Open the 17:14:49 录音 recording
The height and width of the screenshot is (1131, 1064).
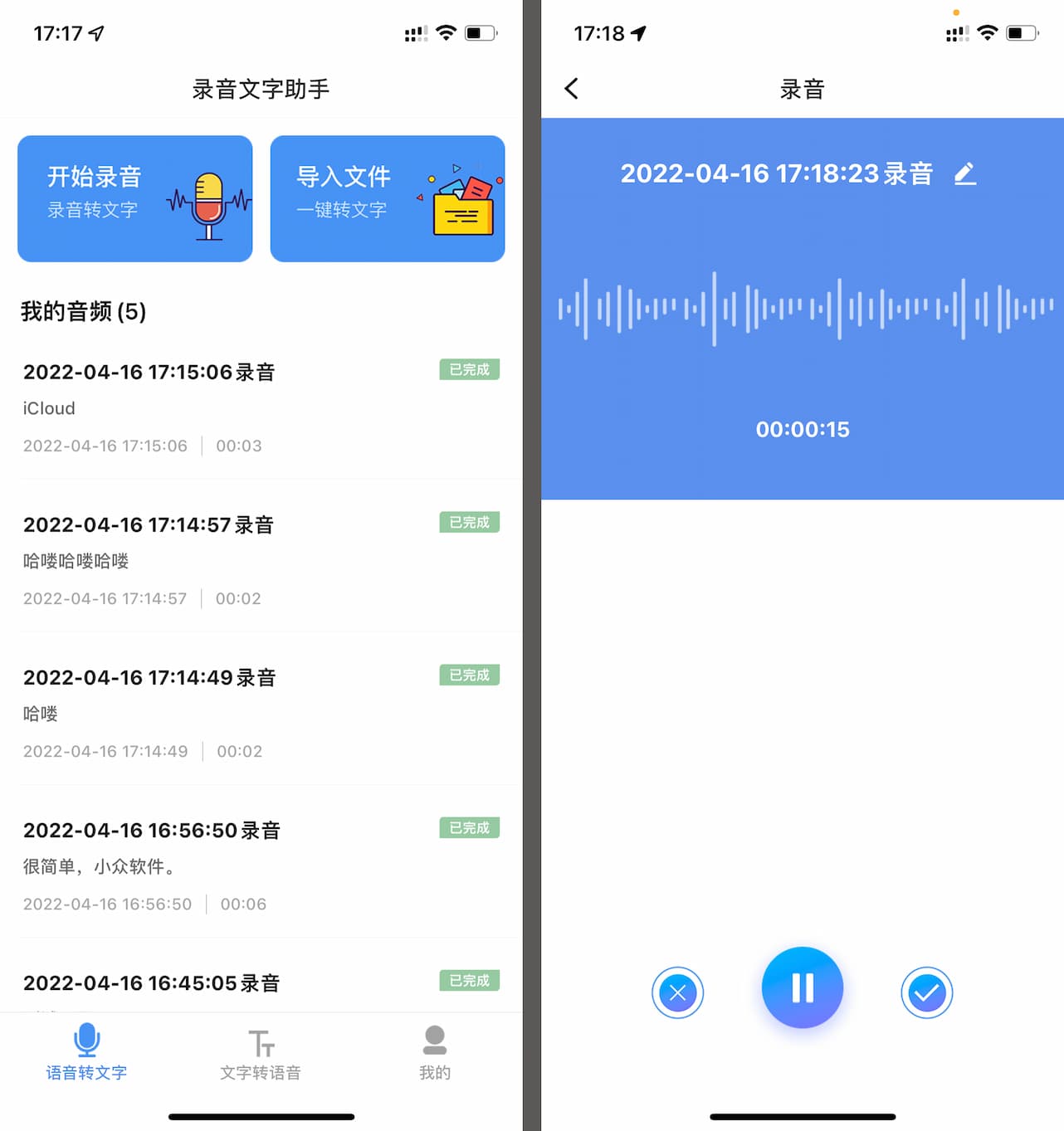(261, 713)
